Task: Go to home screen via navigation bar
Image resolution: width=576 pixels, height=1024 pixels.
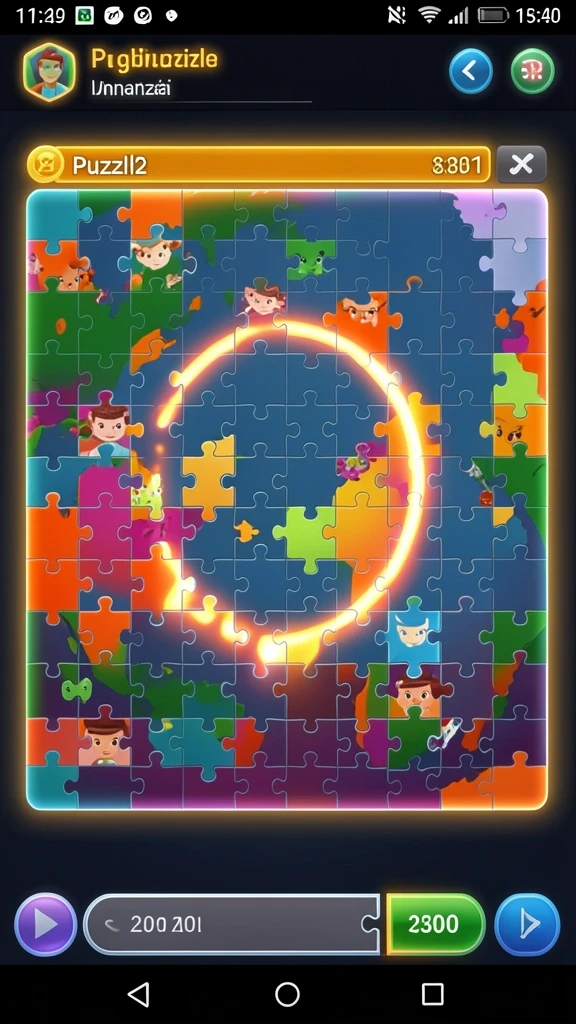Action: 287,994
